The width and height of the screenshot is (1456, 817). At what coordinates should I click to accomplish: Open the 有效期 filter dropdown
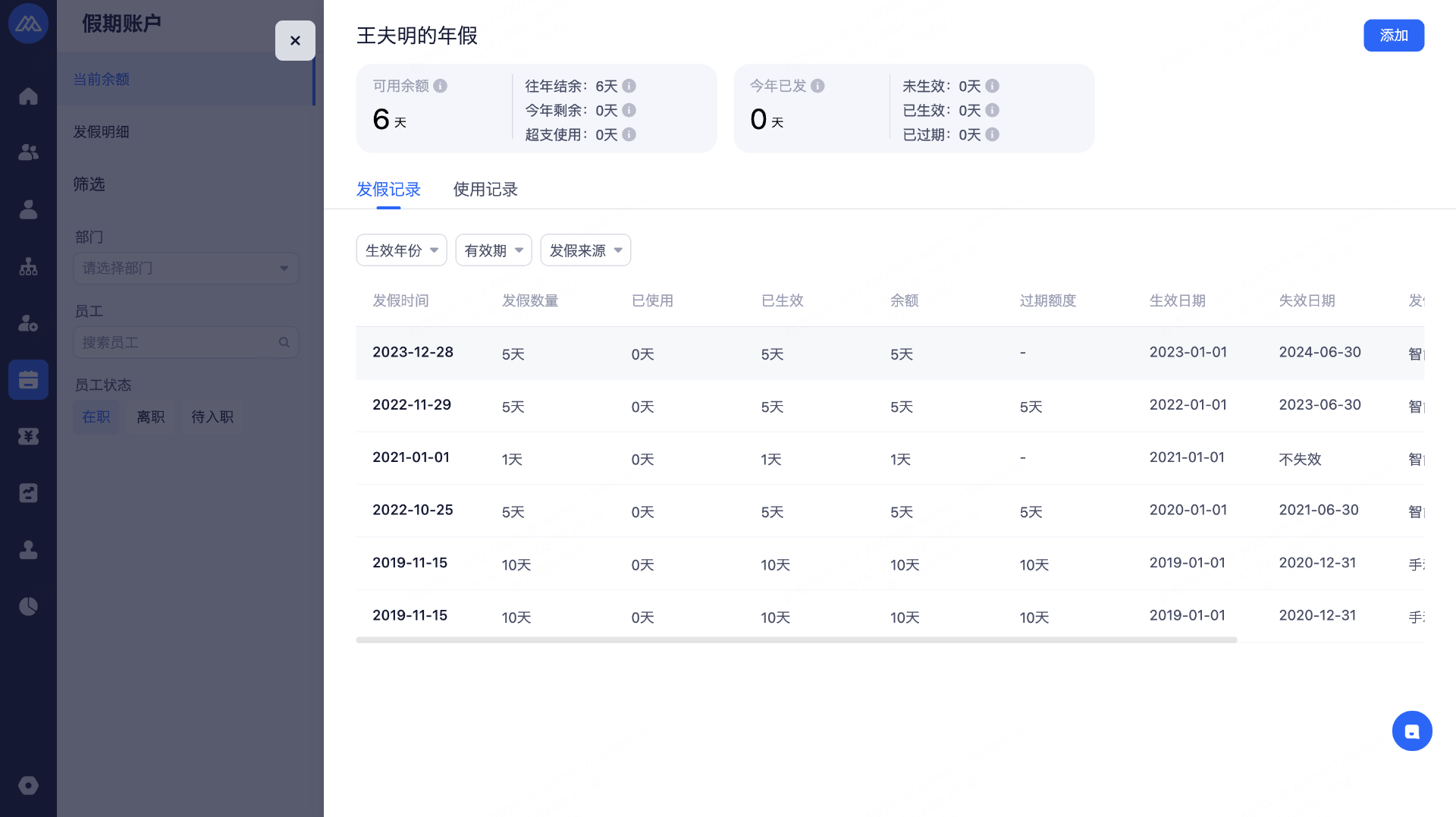[493, 250]
